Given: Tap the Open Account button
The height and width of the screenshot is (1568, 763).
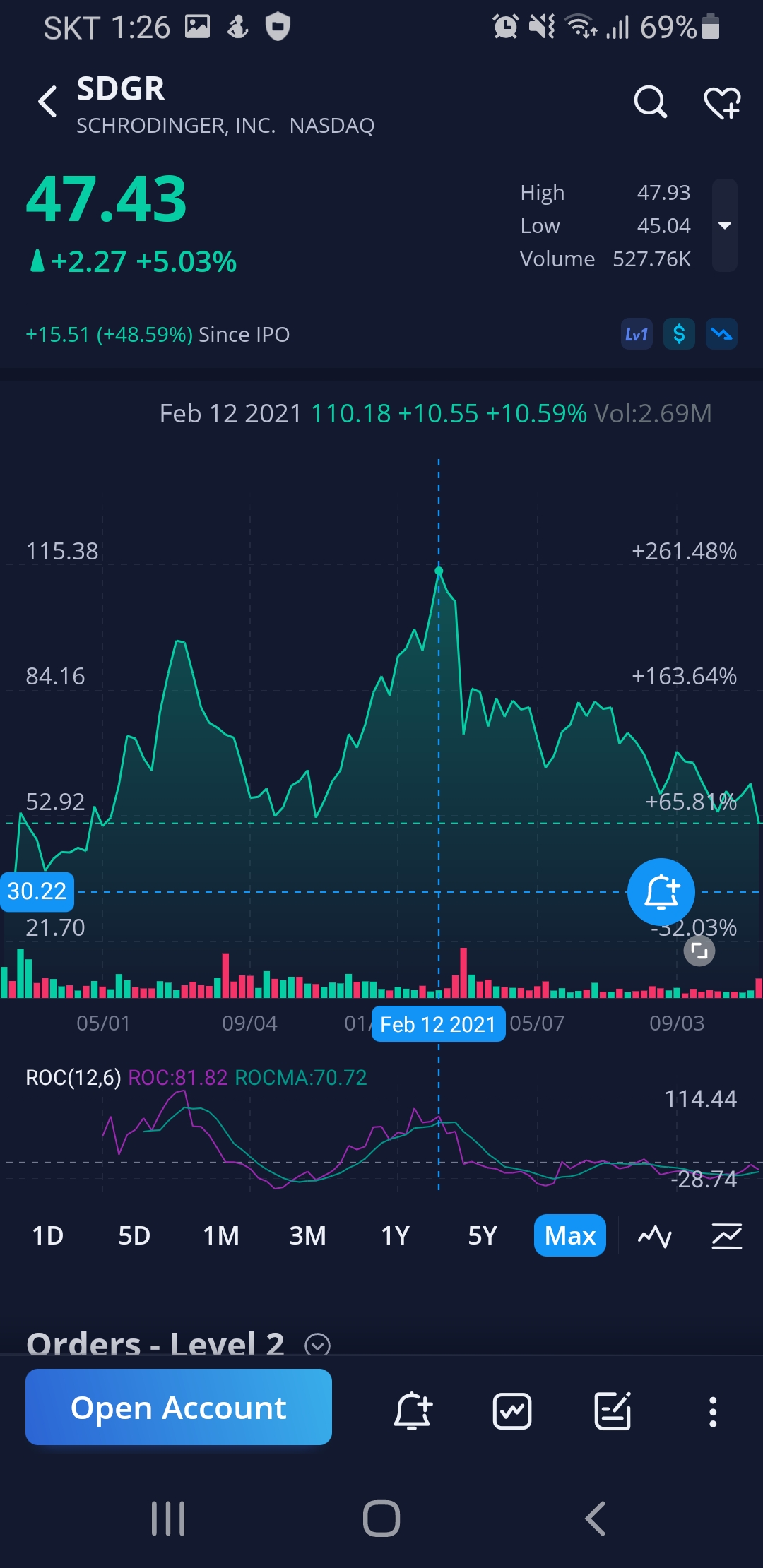Looking at the screenshot, I should click(x=179, y=1407).
